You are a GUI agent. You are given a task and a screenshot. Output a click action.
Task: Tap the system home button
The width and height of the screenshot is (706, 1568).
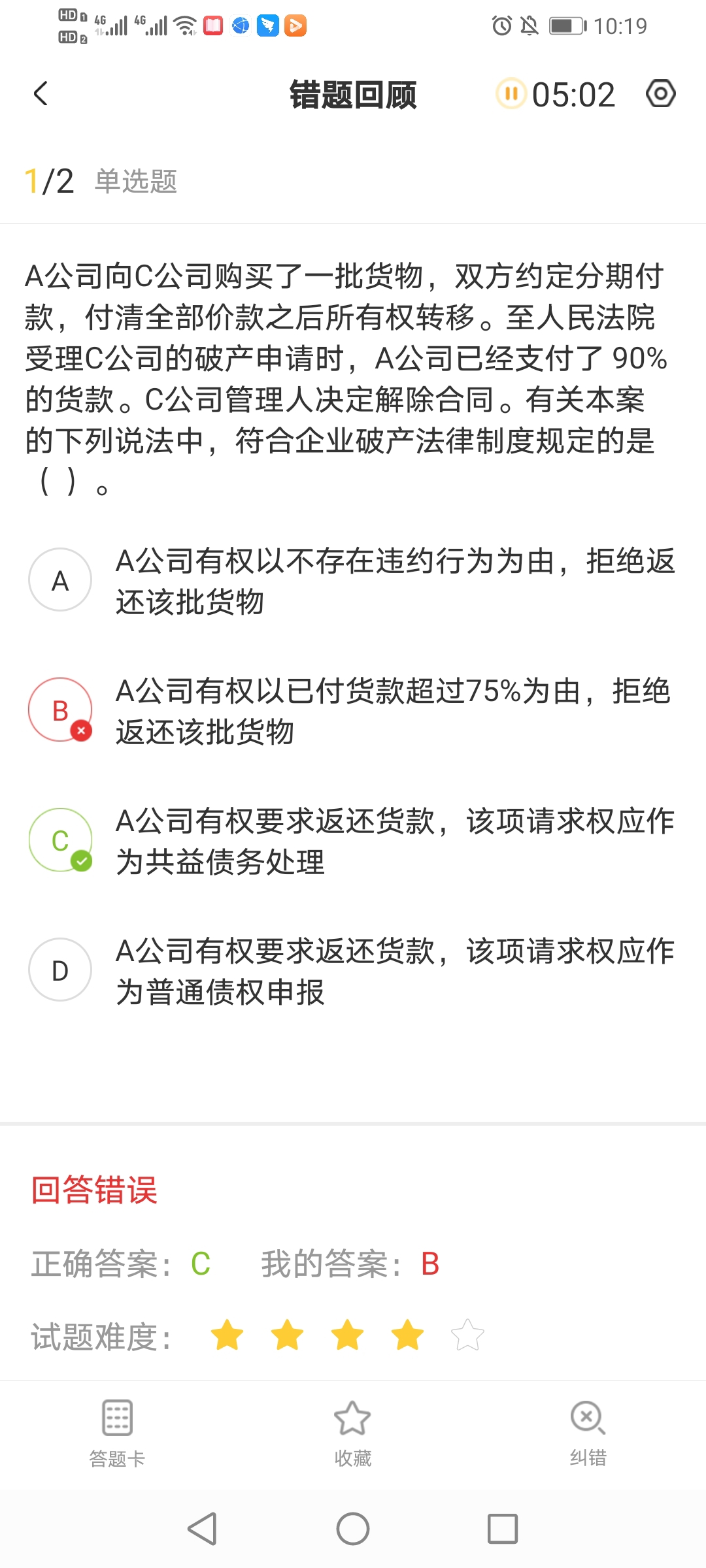[x=353, y=1529]
